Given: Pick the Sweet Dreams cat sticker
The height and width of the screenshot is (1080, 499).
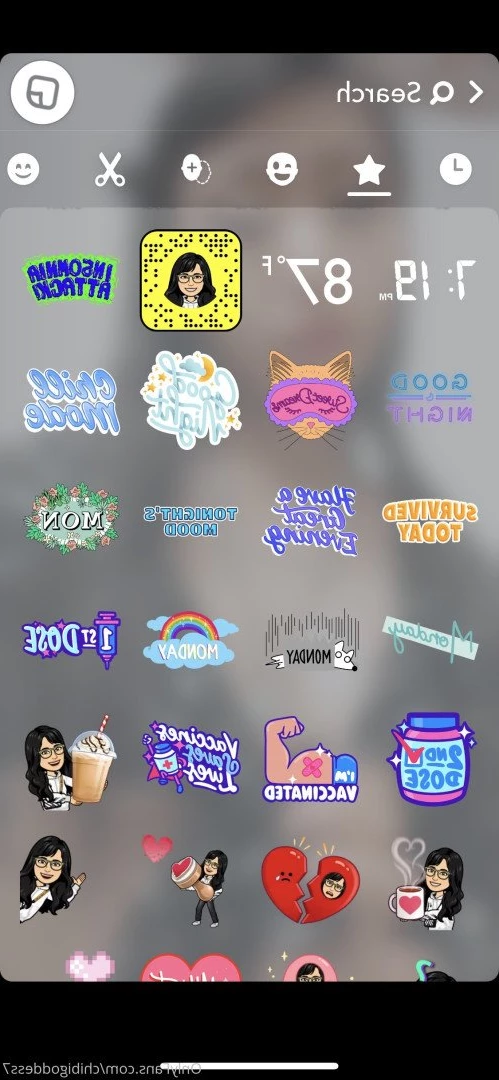Looking at the screenshot, I should click(310, 399).
